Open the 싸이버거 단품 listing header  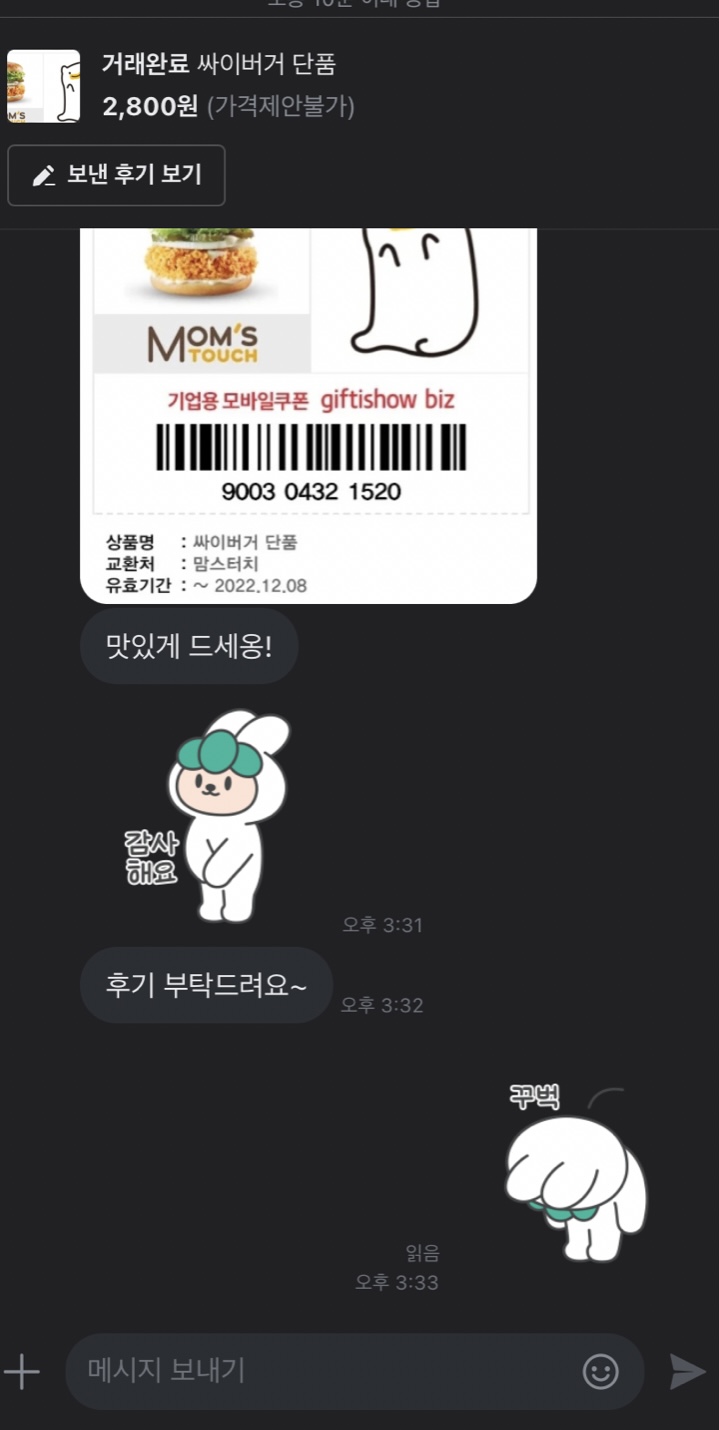[359, 86]
